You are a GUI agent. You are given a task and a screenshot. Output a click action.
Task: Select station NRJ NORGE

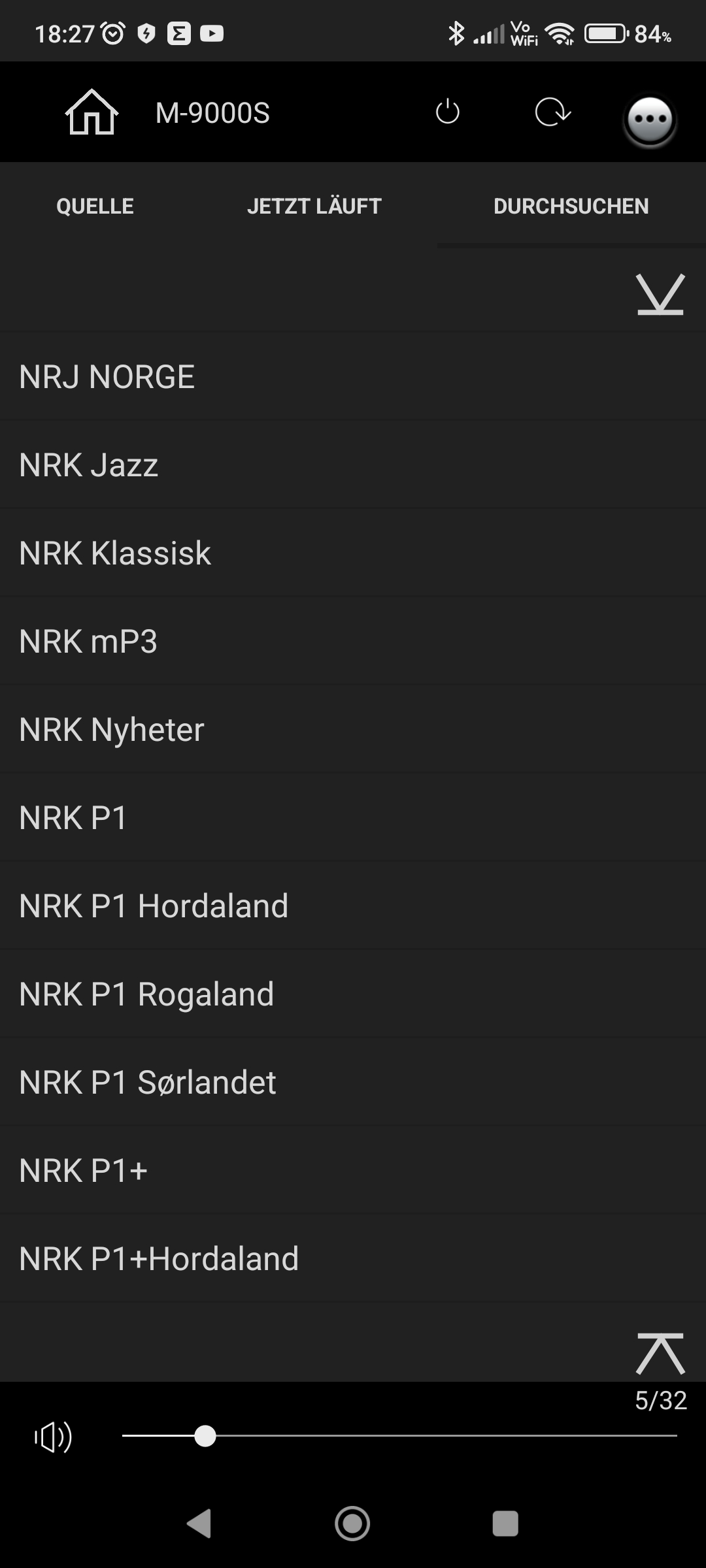coord(353,377)
